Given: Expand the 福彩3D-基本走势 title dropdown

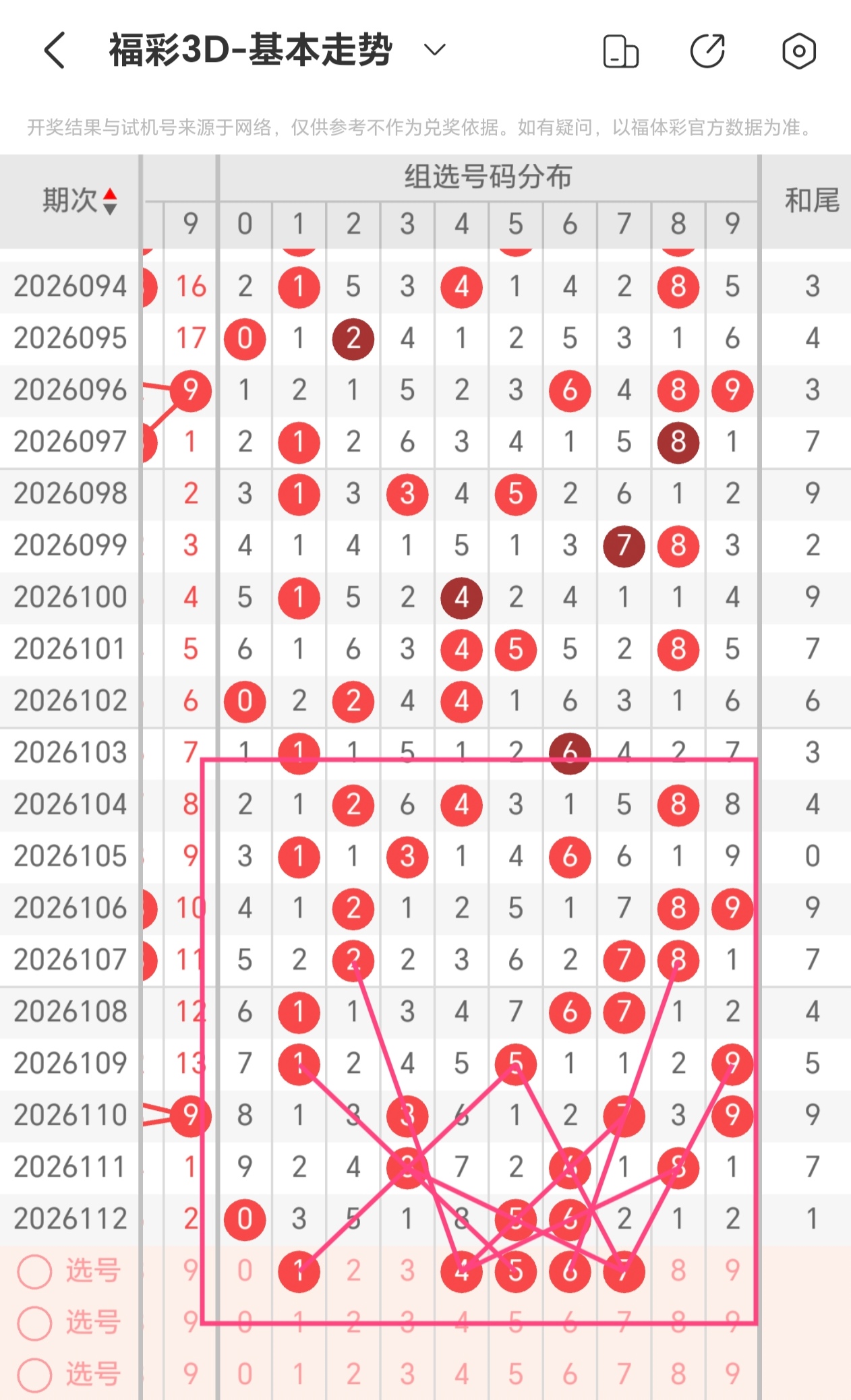Looking at the screenshot, I should (x=435, y=50).
